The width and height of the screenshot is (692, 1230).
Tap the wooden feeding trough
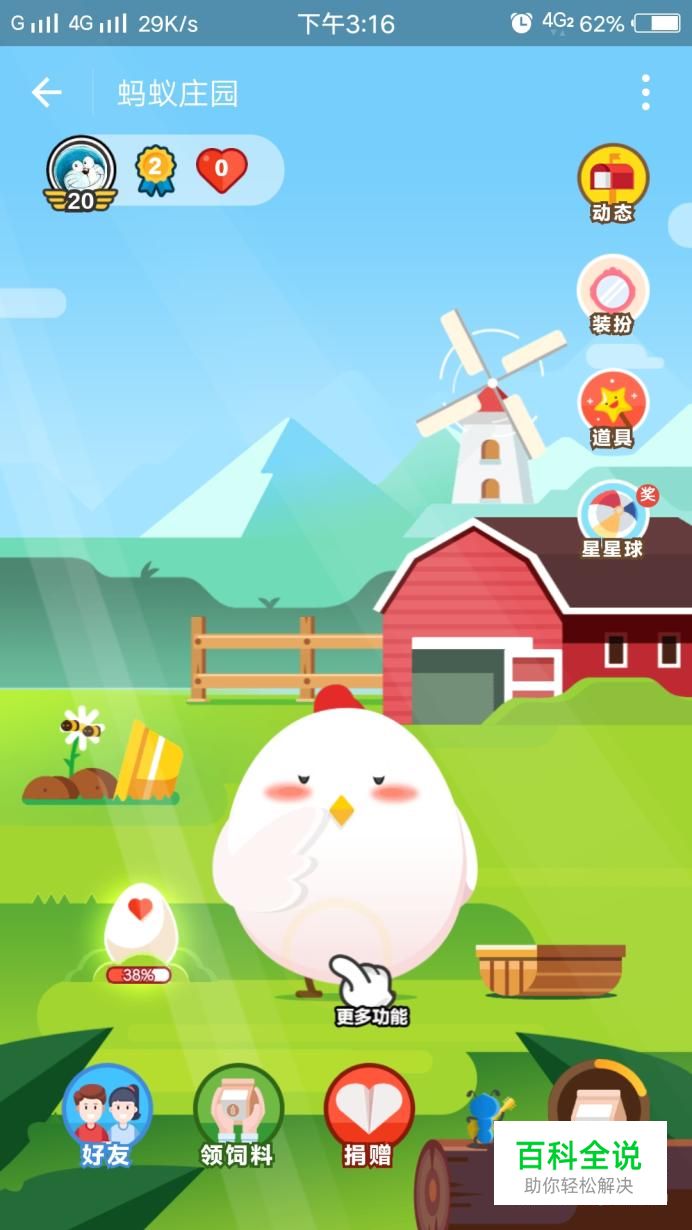[550, 970]
